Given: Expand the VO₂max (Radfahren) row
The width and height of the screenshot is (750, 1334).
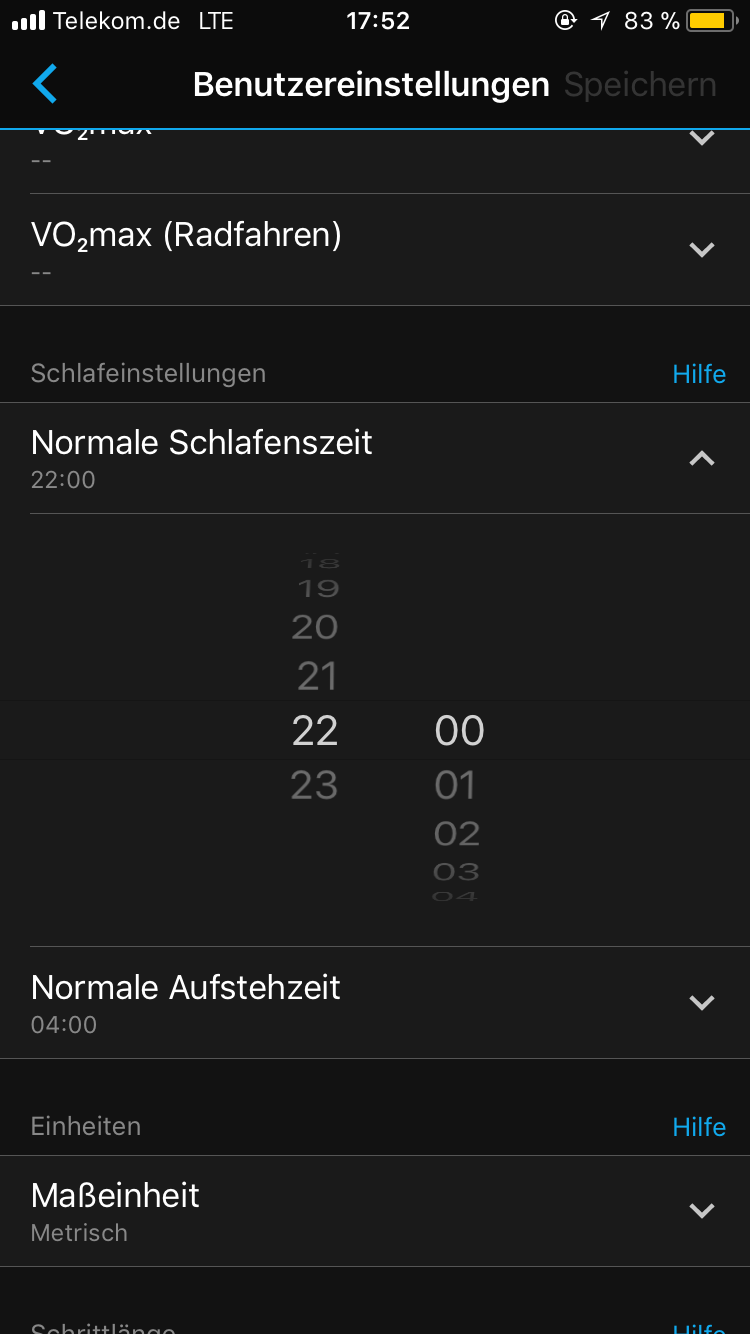Looking at the screenshot, I should coord(702,249).
